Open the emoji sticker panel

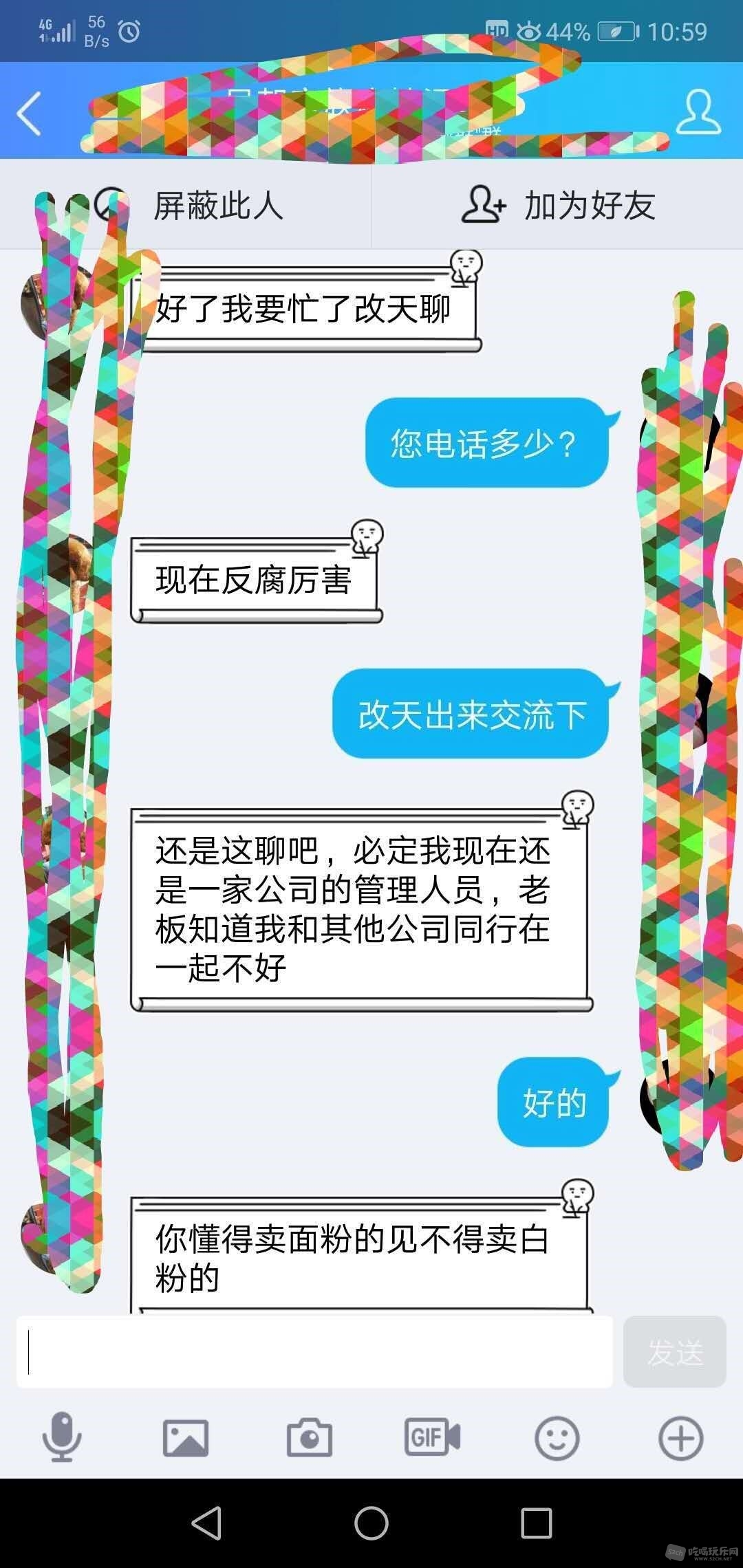[x=557, y=1437]
